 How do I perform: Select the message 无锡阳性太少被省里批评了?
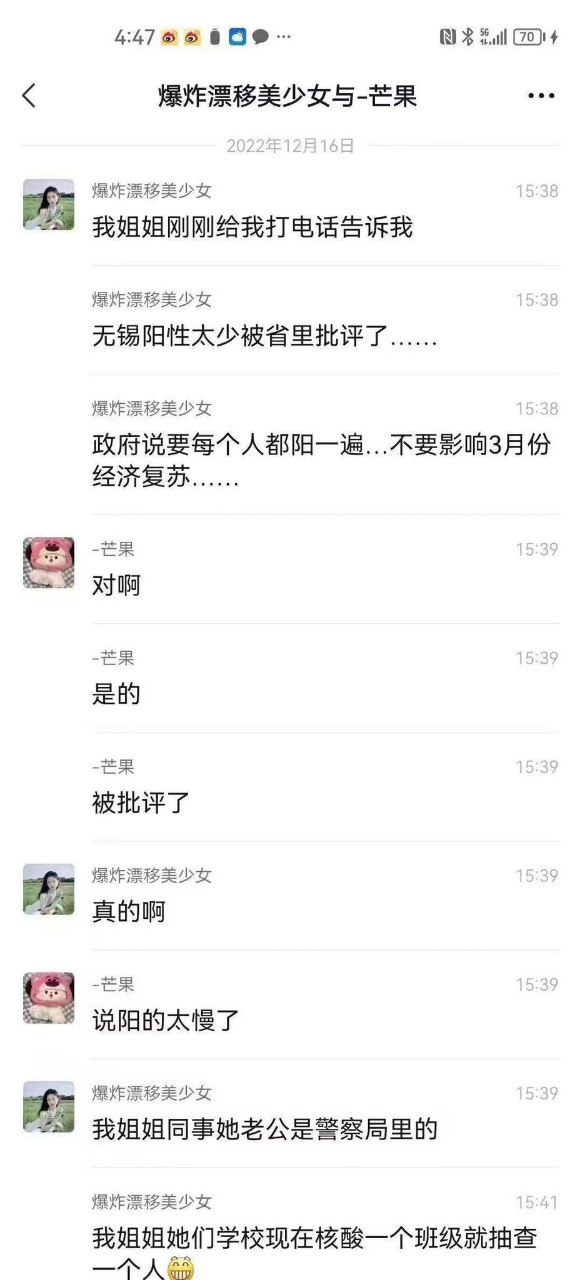pos(265,337)
